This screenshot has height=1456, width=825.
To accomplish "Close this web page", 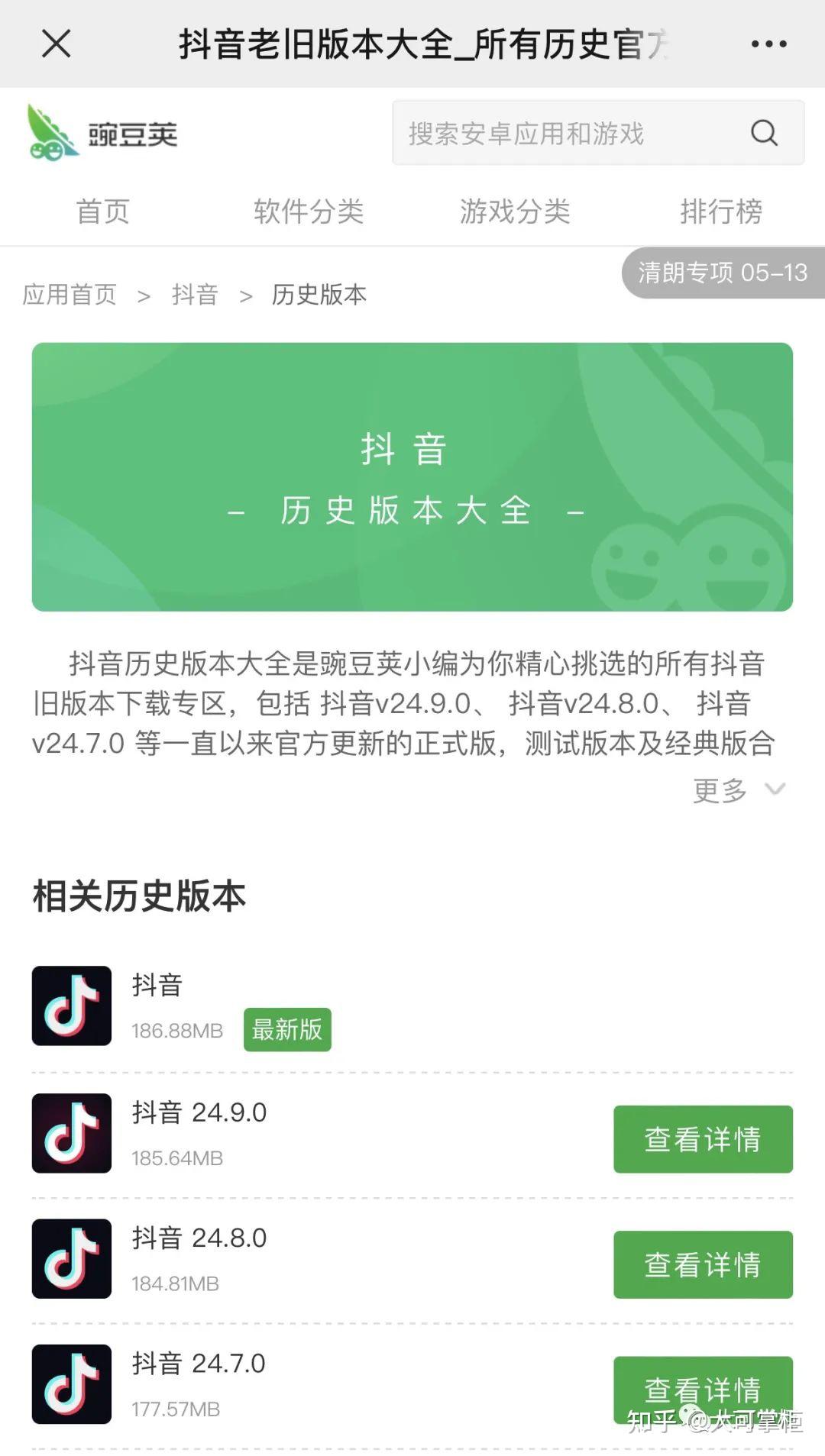I will pyautogui.click(x=56, y=44).
